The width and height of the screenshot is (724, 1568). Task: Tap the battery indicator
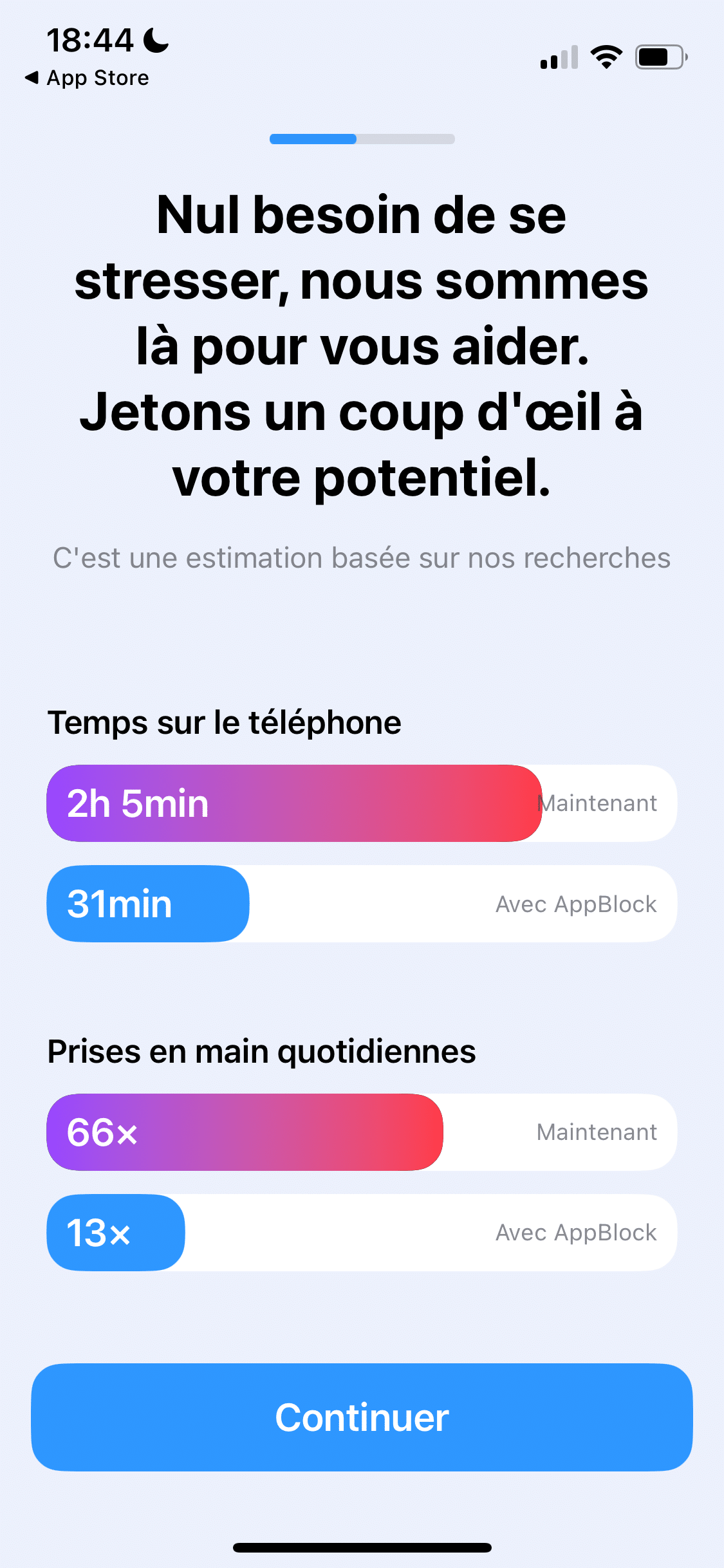(659, 57)
